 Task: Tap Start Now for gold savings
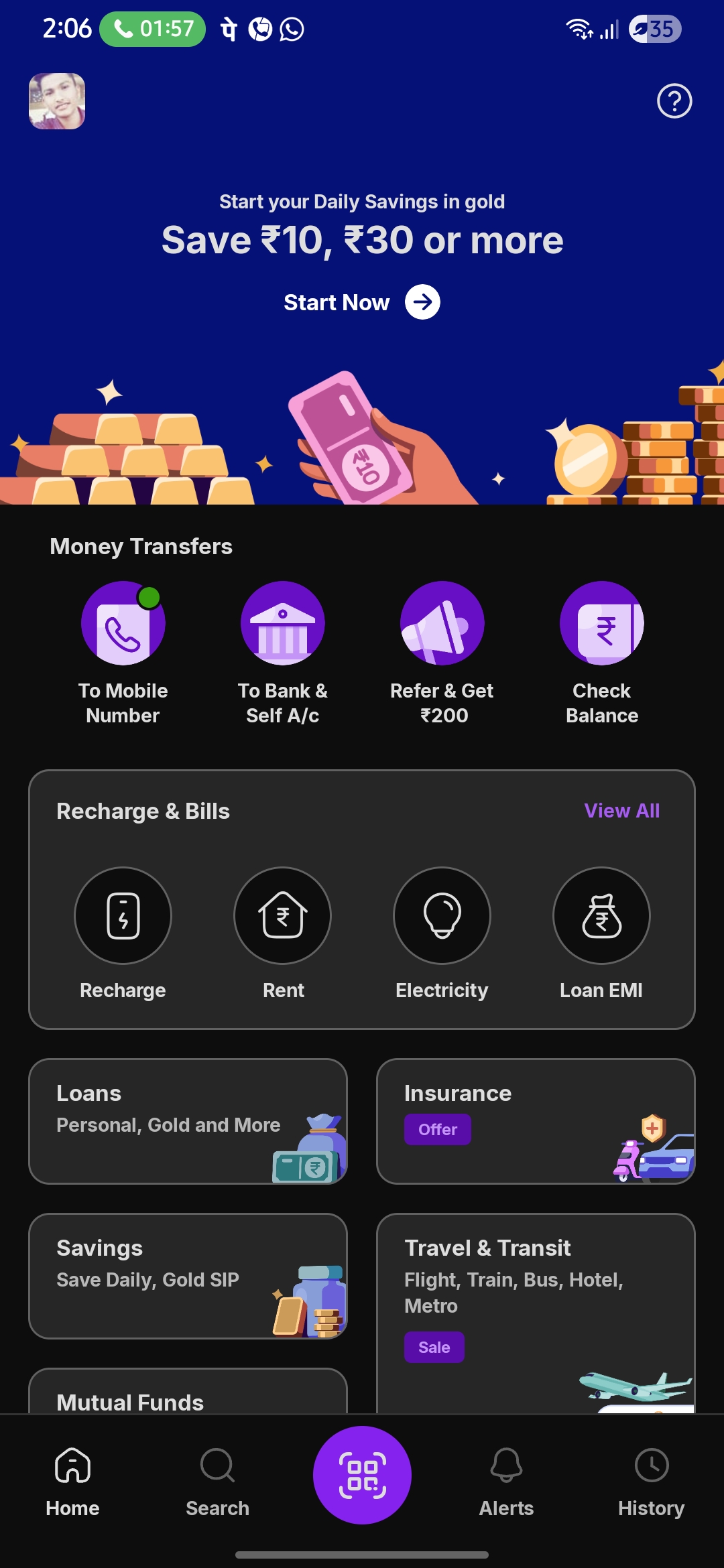(362, 302)
